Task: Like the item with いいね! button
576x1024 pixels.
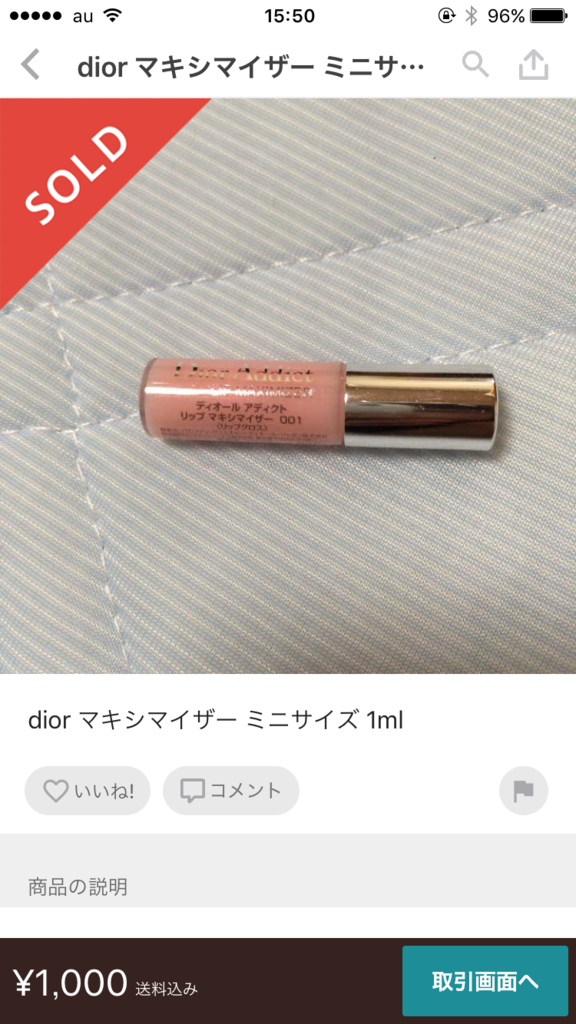Action: click(x=88, y=790)
